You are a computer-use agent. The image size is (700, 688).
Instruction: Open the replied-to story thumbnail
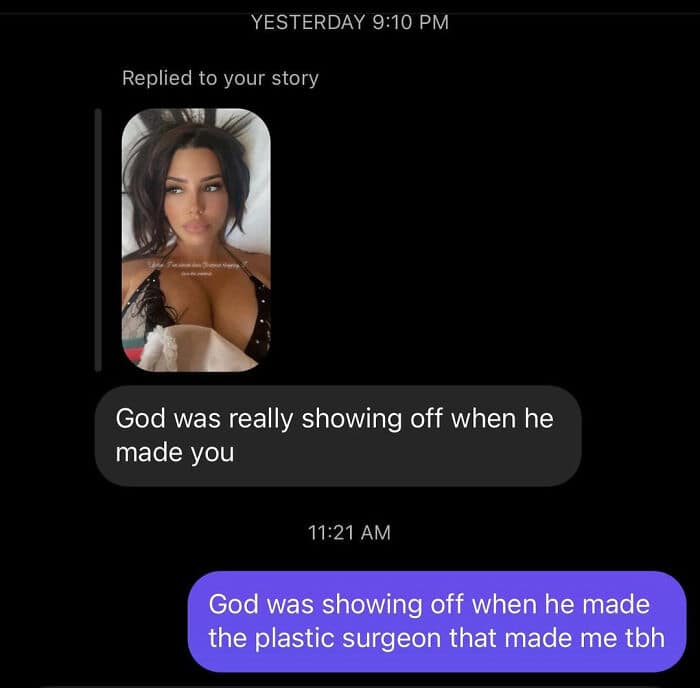tap(196, 240)
